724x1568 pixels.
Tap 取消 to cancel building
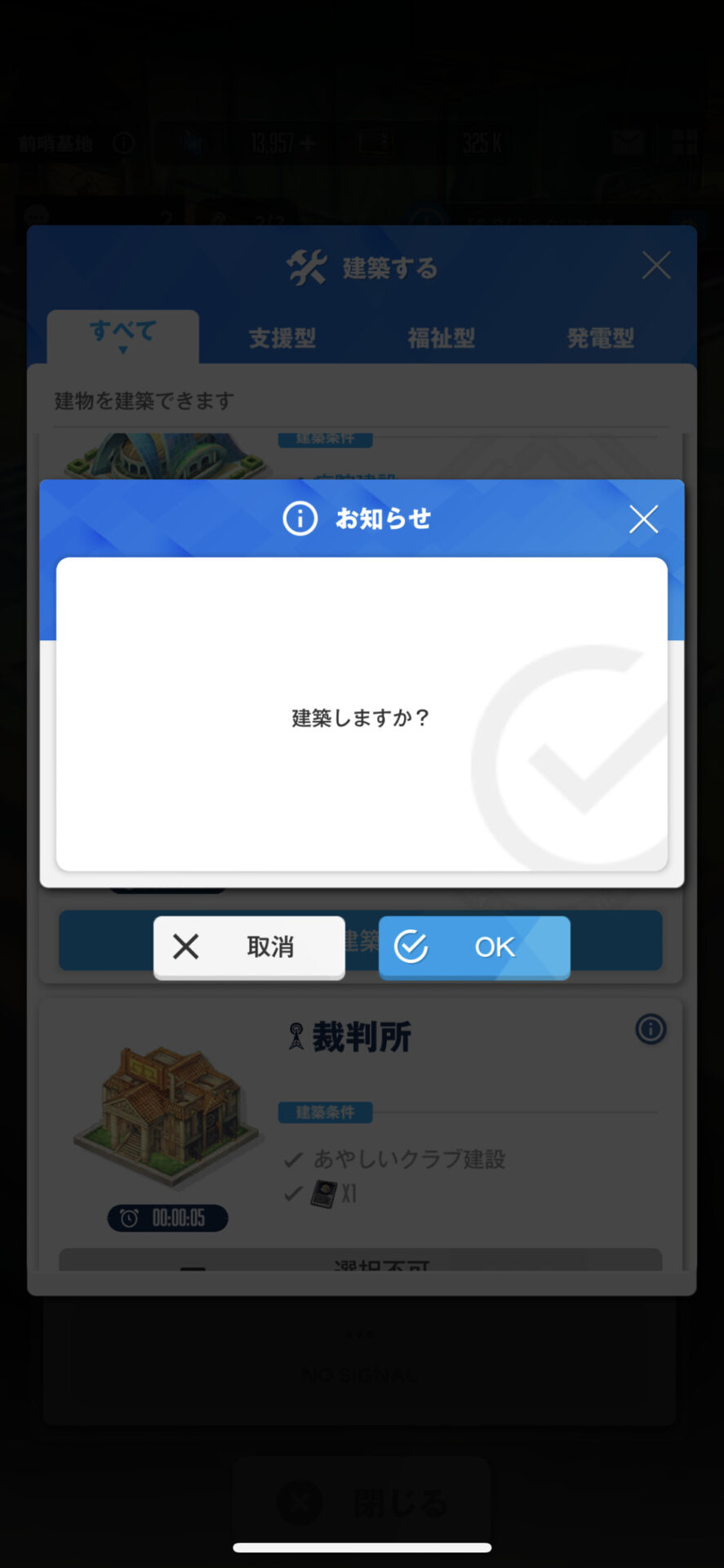(249, 947)
